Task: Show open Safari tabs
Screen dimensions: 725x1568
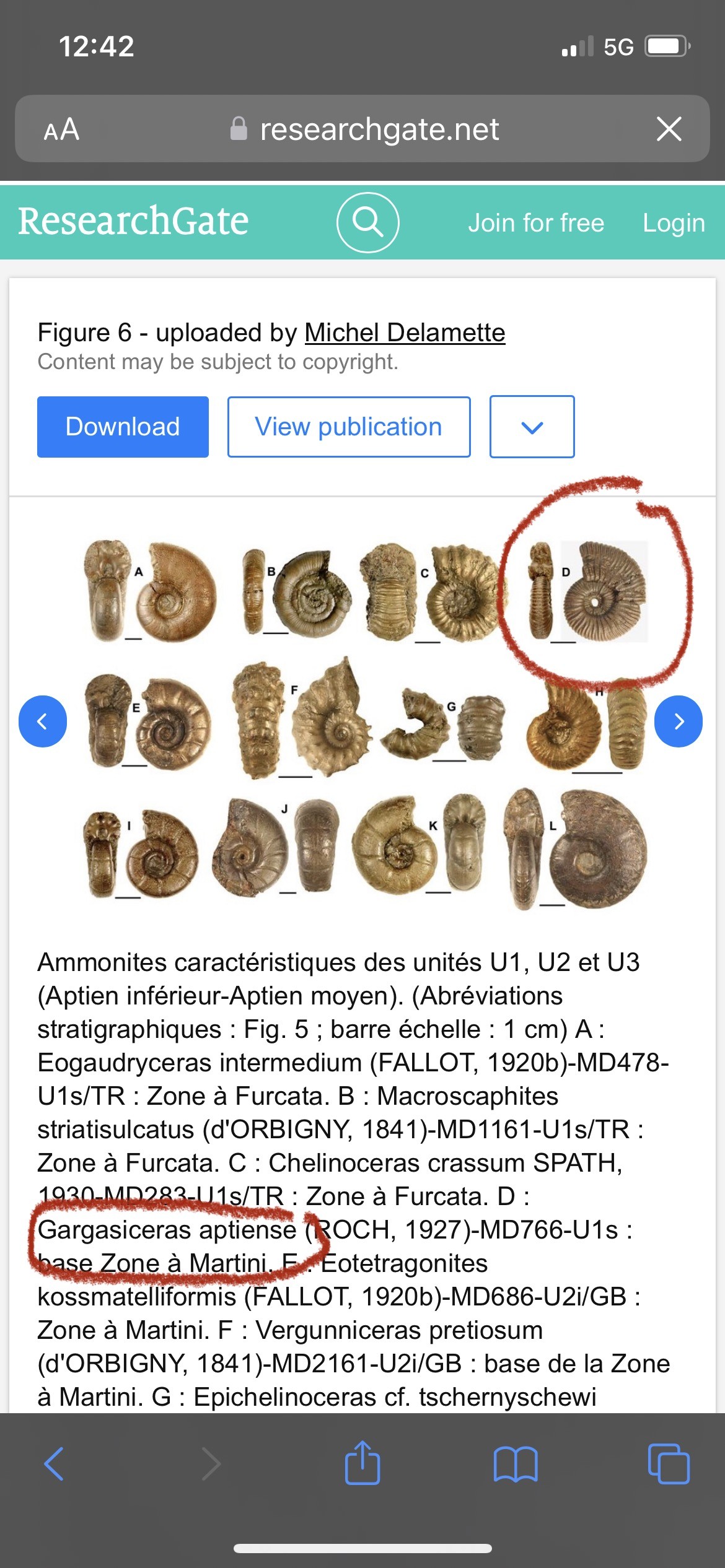Action: coord(668,1464)
